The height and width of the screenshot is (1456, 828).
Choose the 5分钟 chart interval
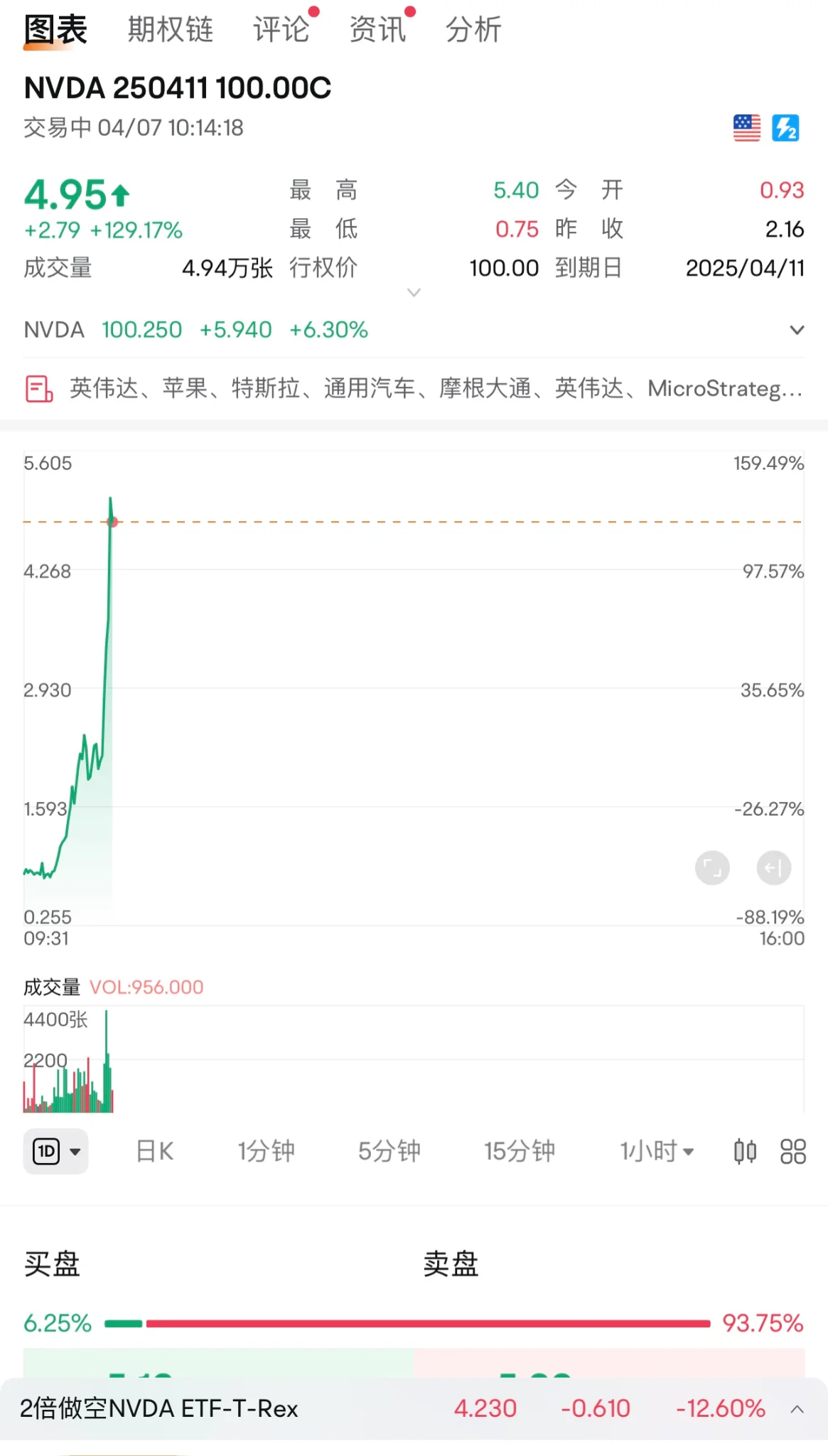[389, 1151]
